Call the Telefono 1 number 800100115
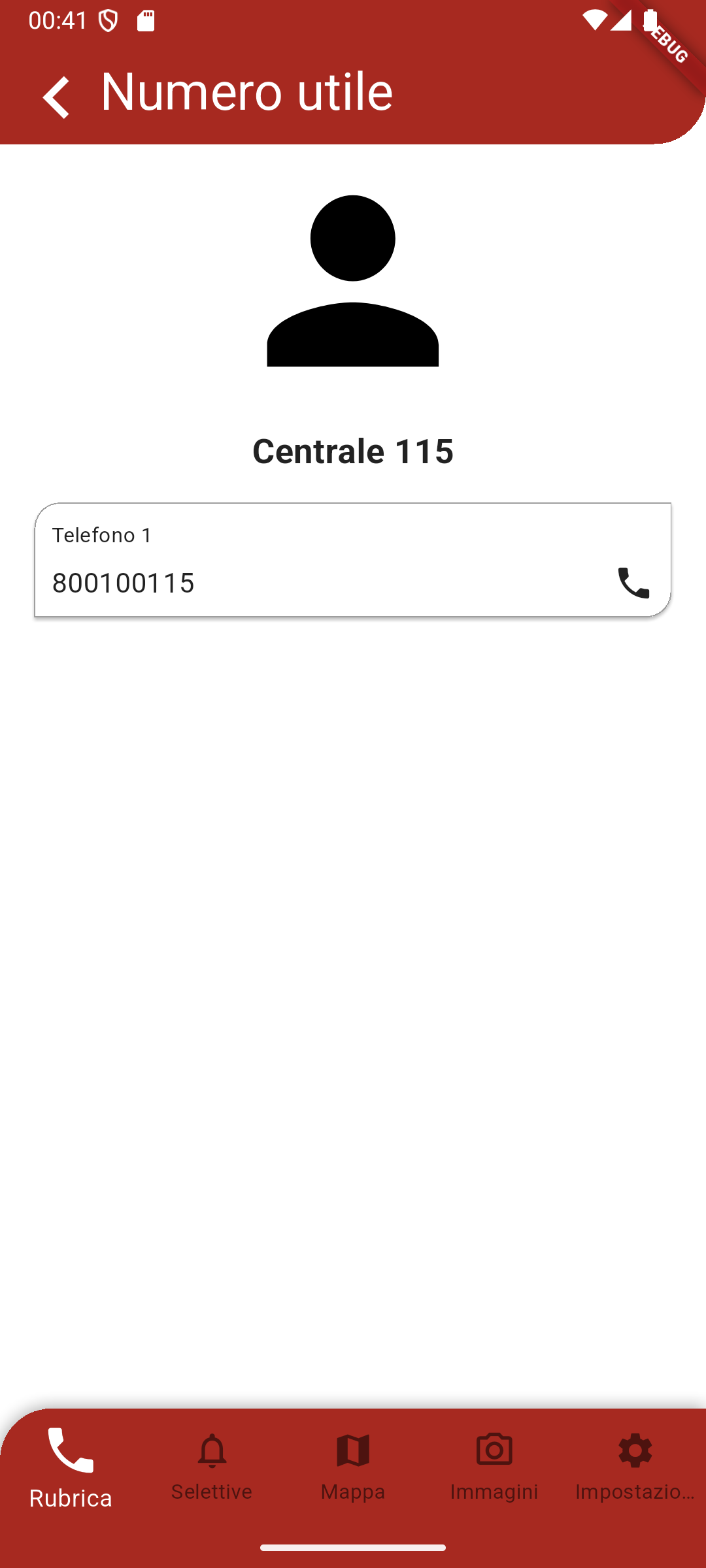Screen dimensions: 706x1568 tap(633, 583)
